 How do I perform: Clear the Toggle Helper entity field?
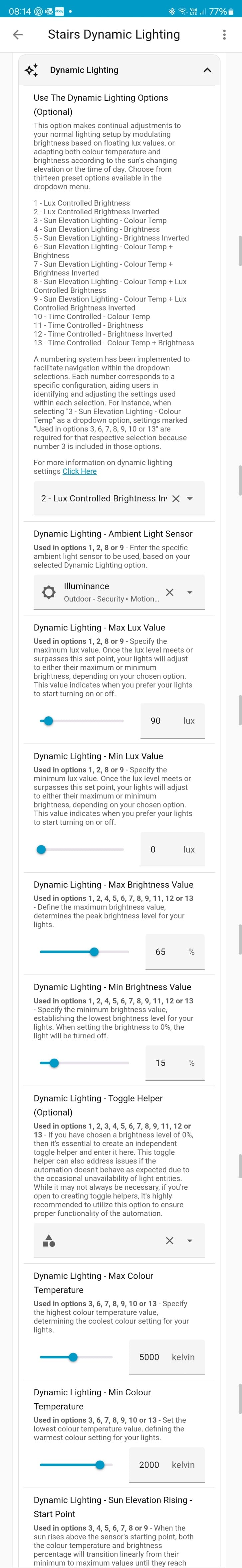click(169, 1241)
